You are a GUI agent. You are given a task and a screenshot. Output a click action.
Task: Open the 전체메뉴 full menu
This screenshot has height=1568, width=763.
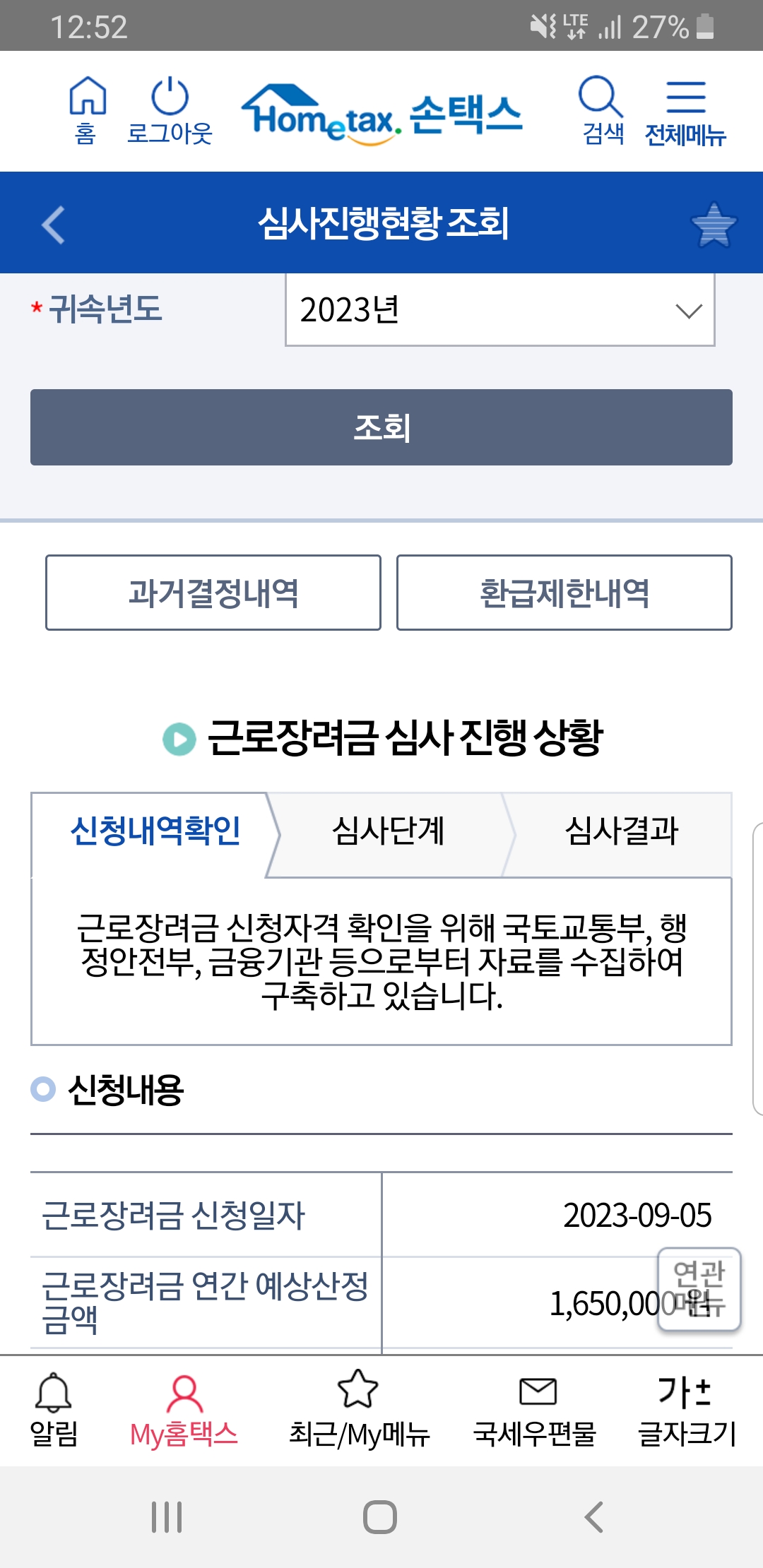pos(685,109)
